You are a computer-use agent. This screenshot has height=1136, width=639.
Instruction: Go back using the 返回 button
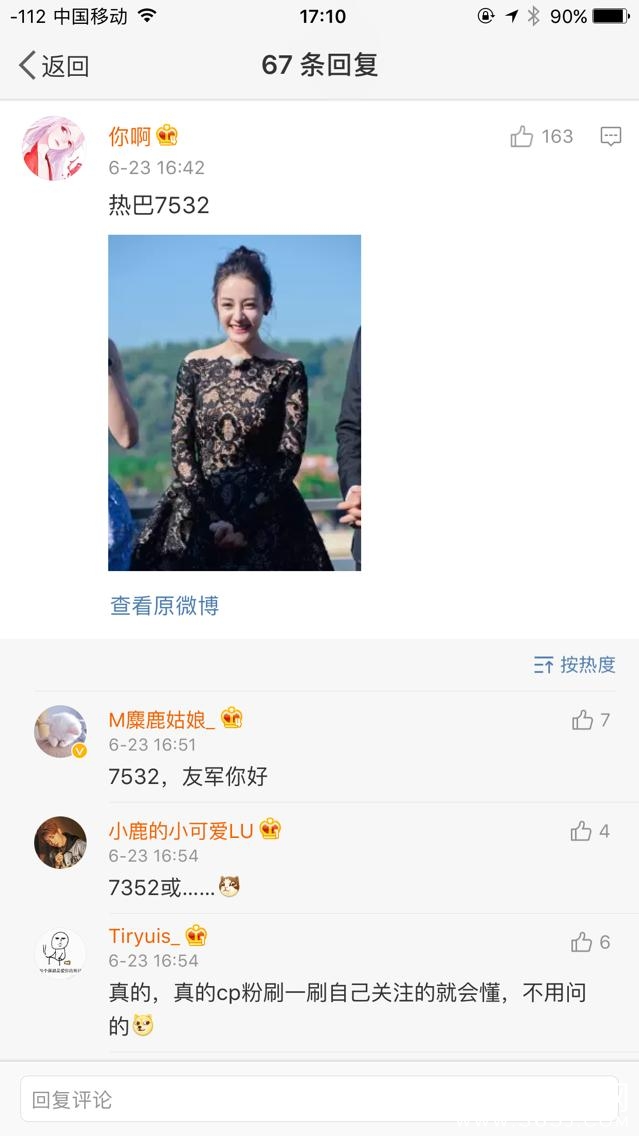54,66
